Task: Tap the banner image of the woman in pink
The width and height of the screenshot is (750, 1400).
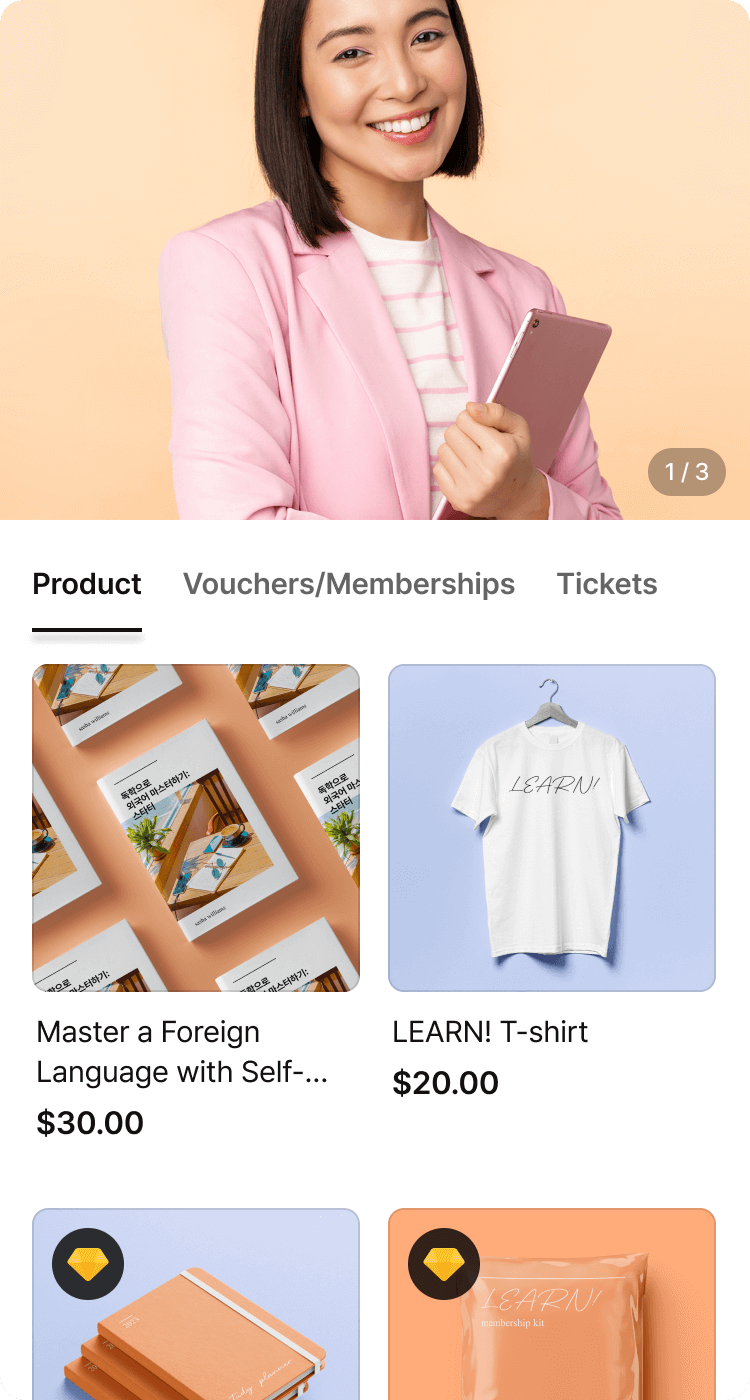Action: (375, 260)
